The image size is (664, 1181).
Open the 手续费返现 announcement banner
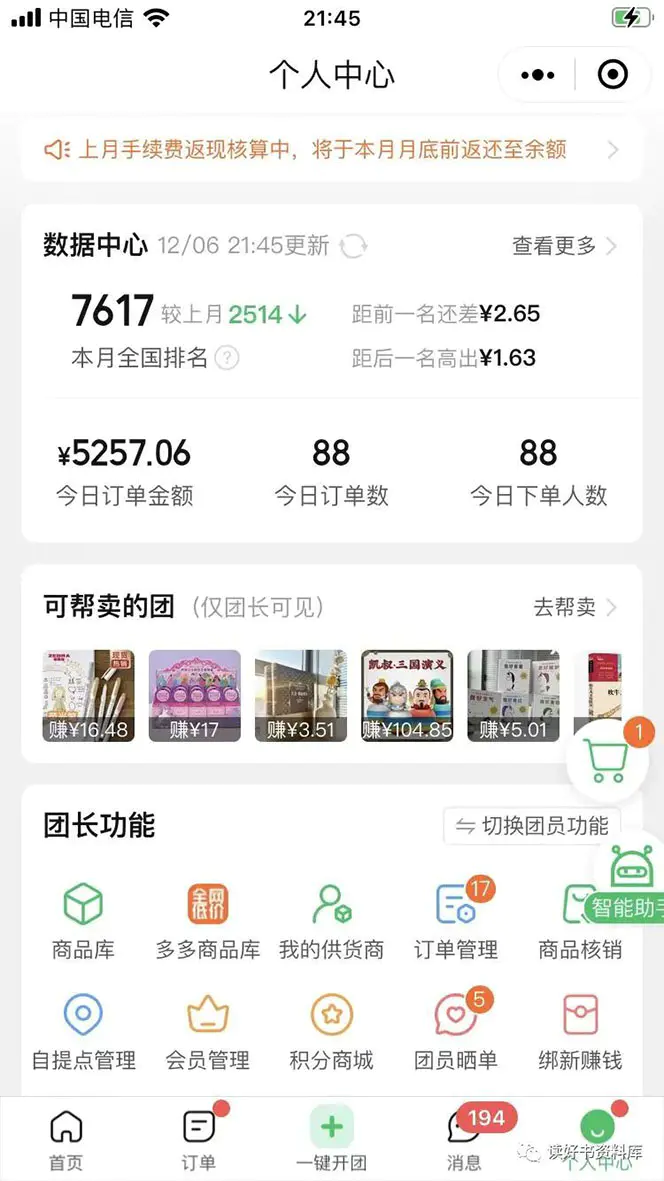(x=332, y=150)
